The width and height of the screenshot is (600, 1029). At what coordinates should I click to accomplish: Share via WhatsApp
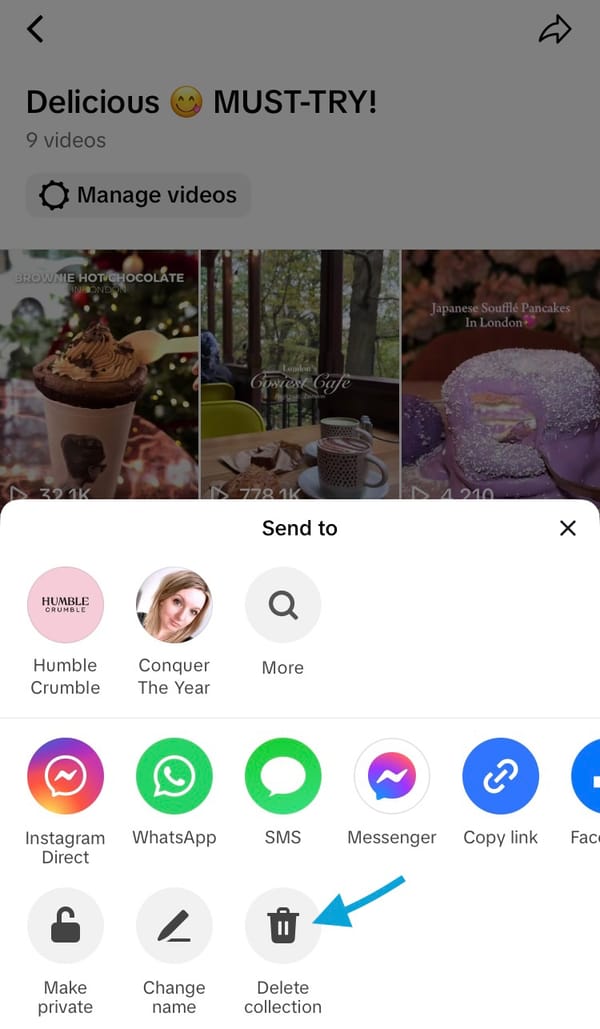click(x=174, y=777)
